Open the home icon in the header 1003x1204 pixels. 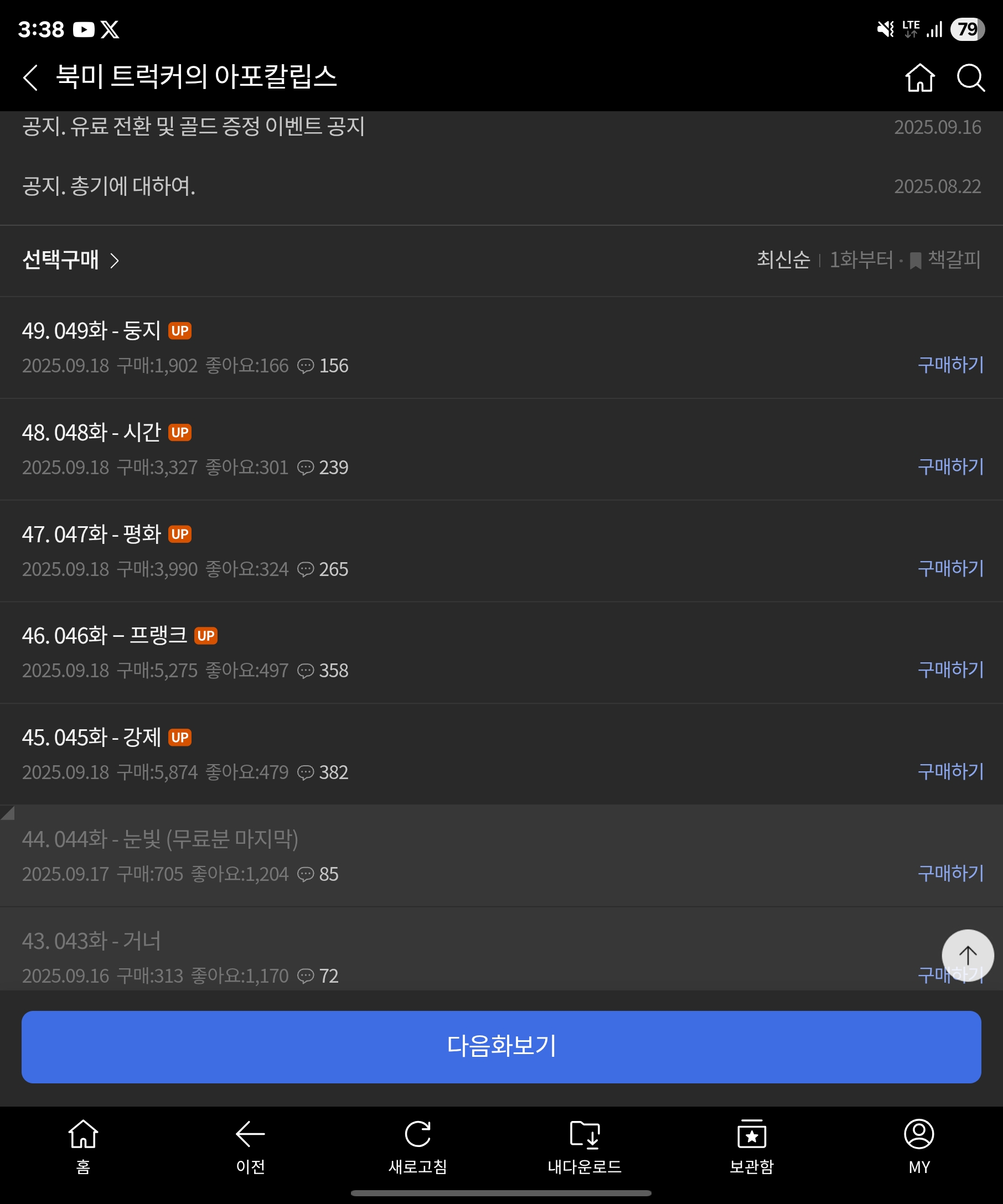[919, 77]
